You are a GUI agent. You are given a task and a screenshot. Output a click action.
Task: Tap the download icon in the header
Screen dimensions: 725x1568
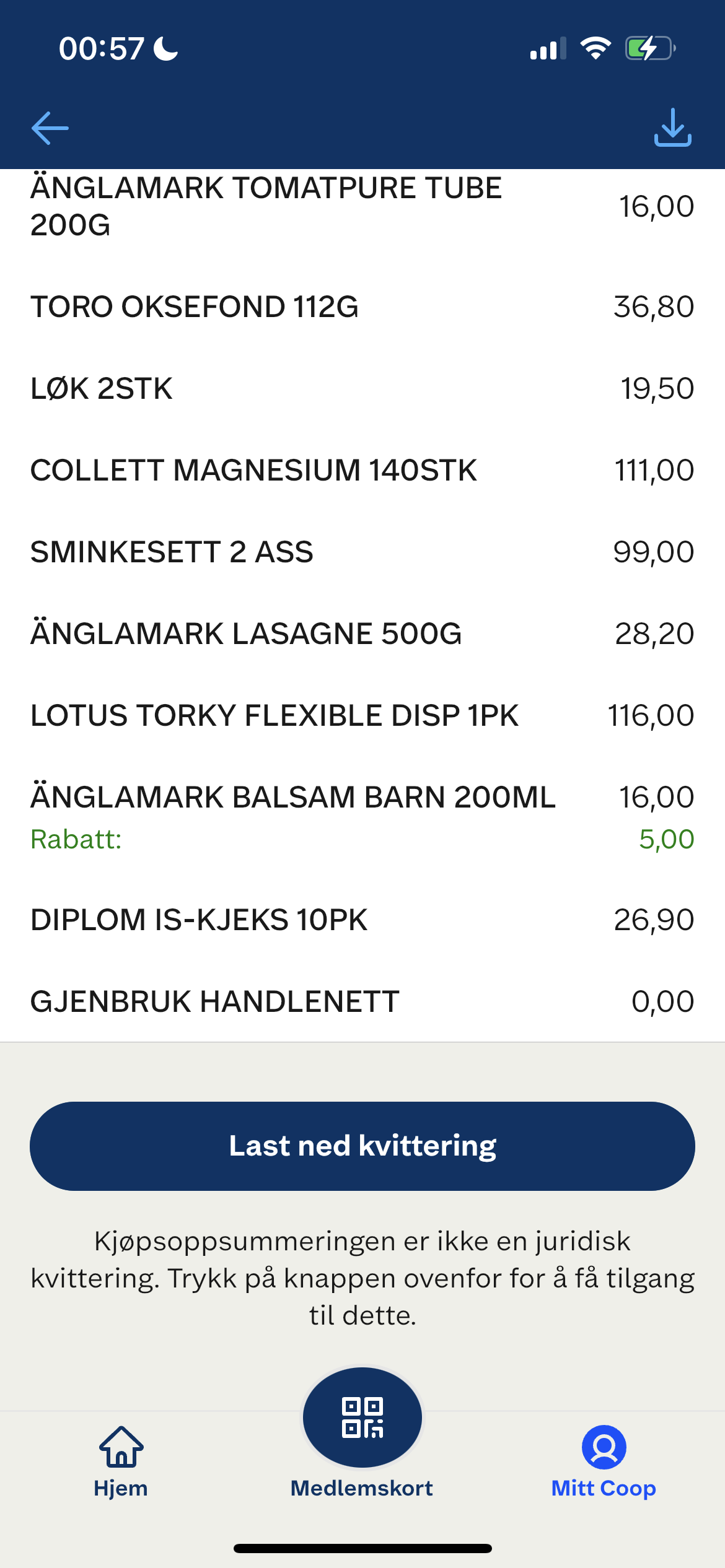click(x=673, y=128)
